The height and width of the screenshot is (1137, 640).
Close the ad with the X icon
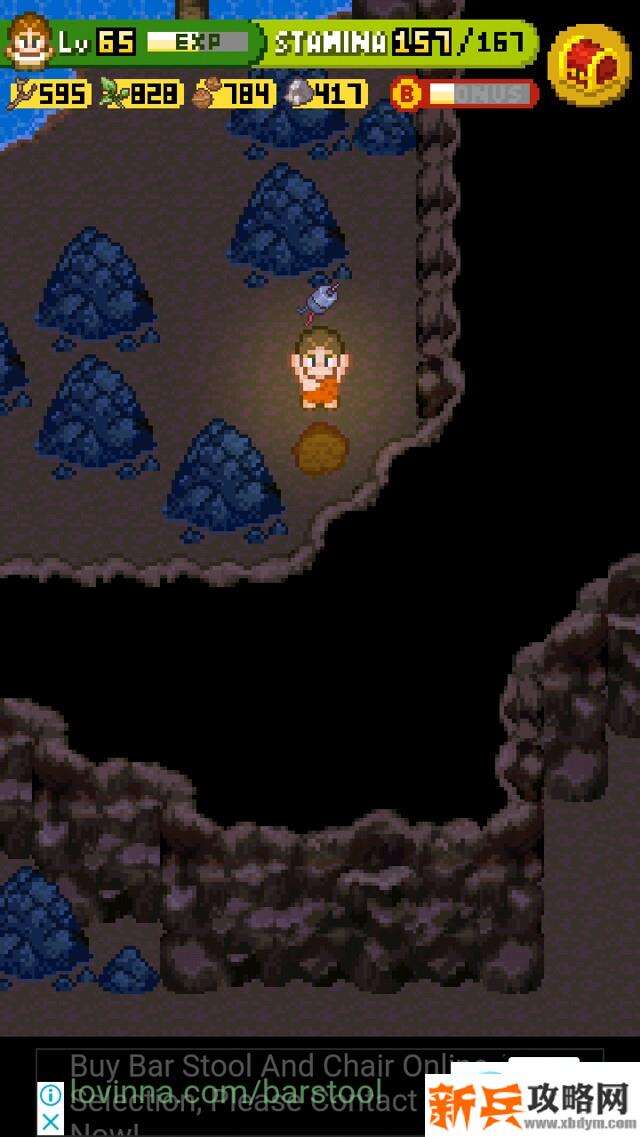click(x=51, y=1122)
